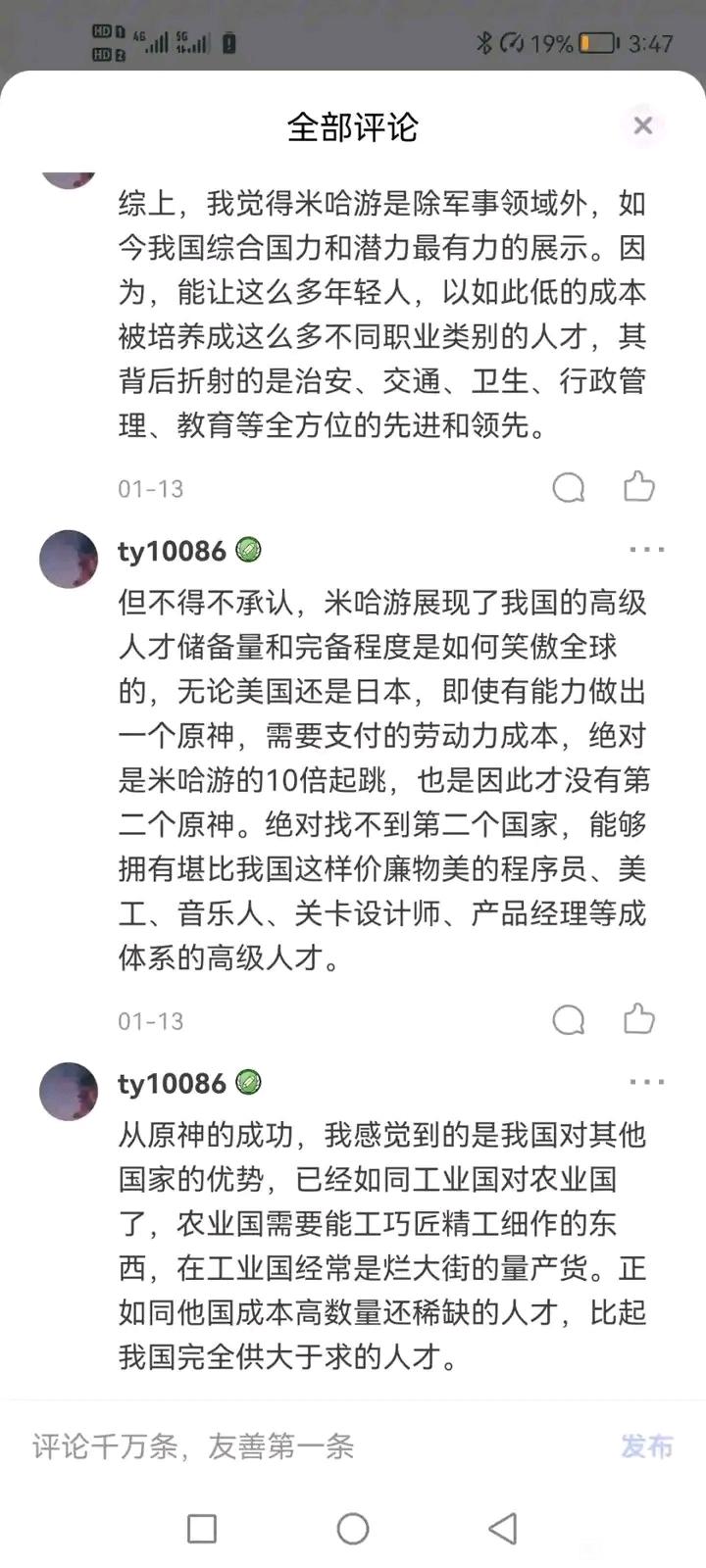This screenshot has height=1568, width=706.
Task: Open ty10086's avatar on comment 但不得不承认
Action: pos(69,560)
